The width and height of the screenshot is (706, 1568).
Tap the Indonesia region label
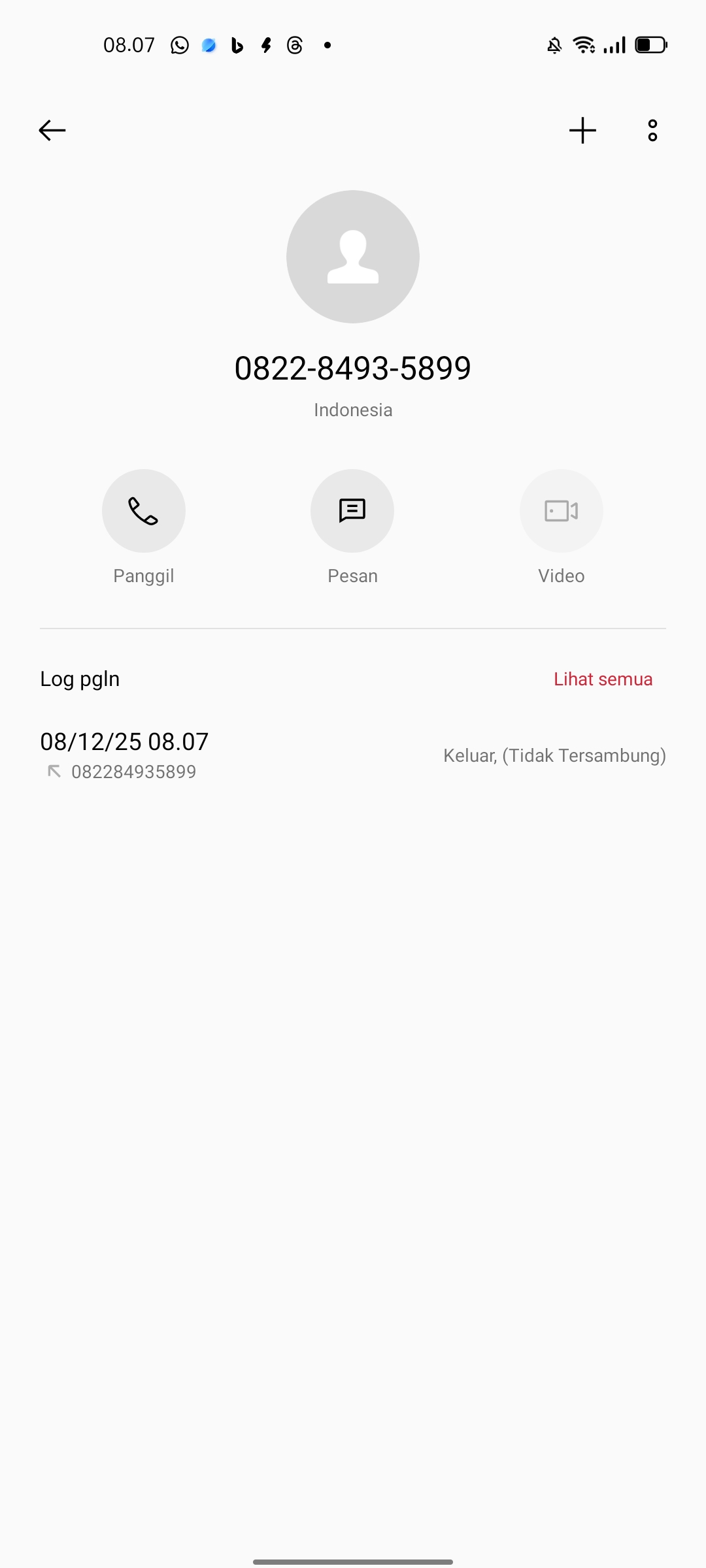(x=352, y=410)
